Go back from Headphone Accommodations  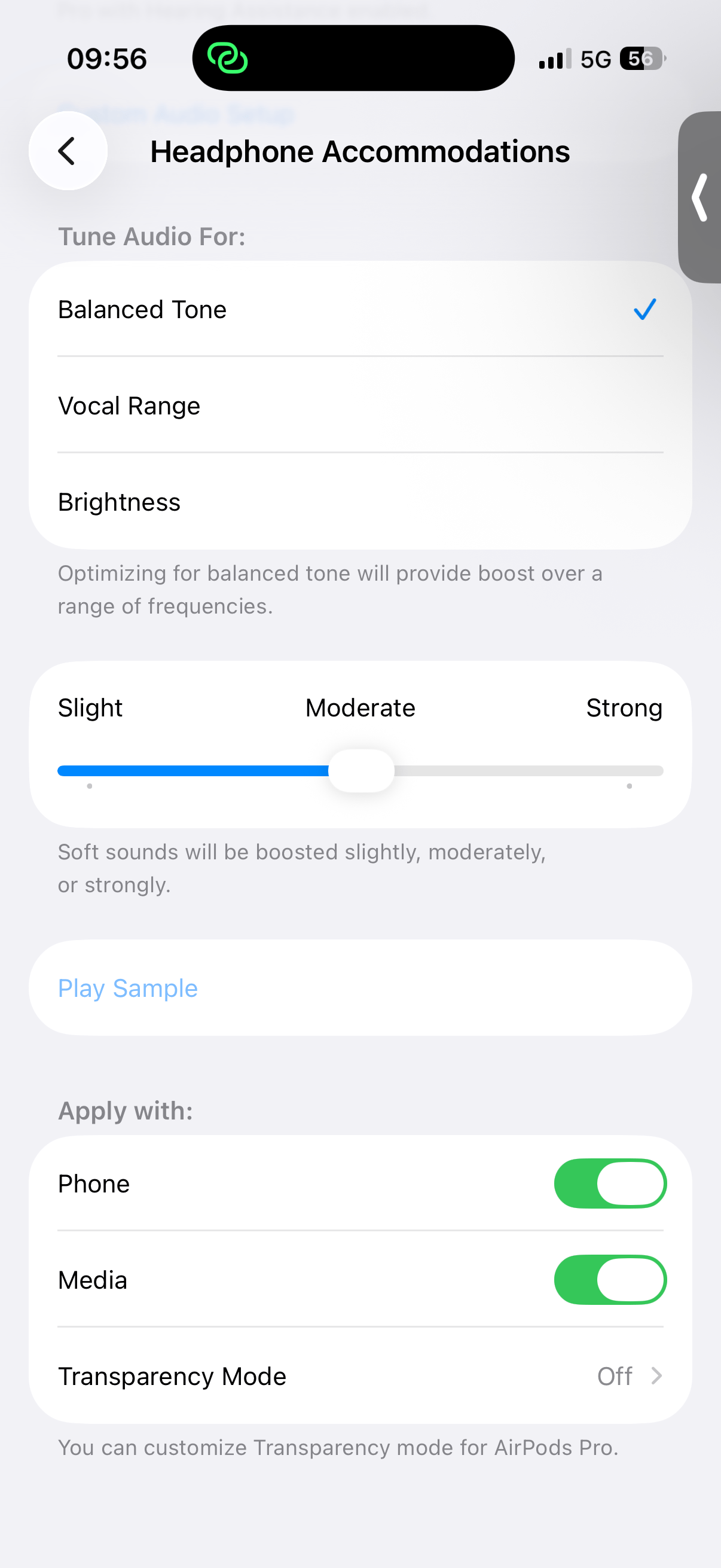[68, 151]
